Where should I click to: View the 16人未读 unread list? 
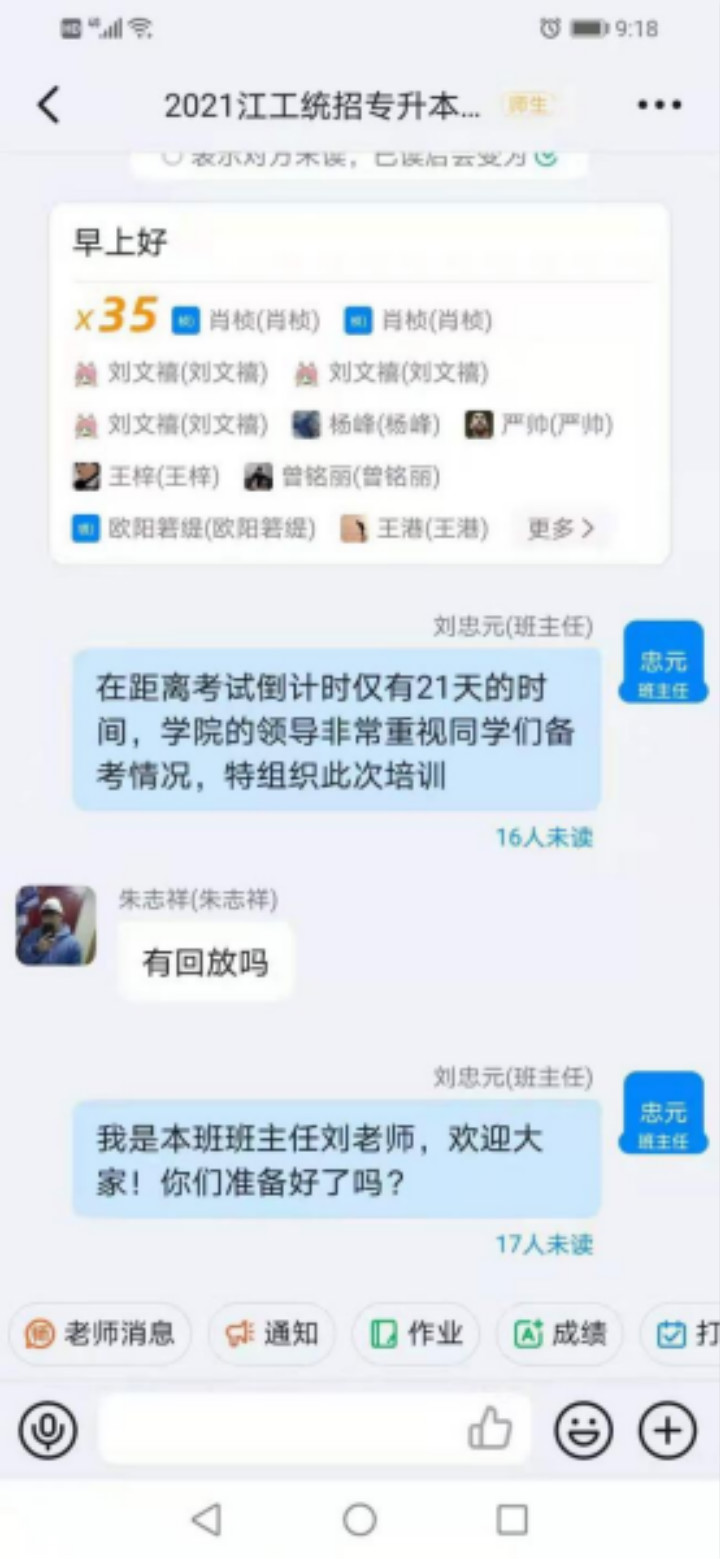[544, 837]
